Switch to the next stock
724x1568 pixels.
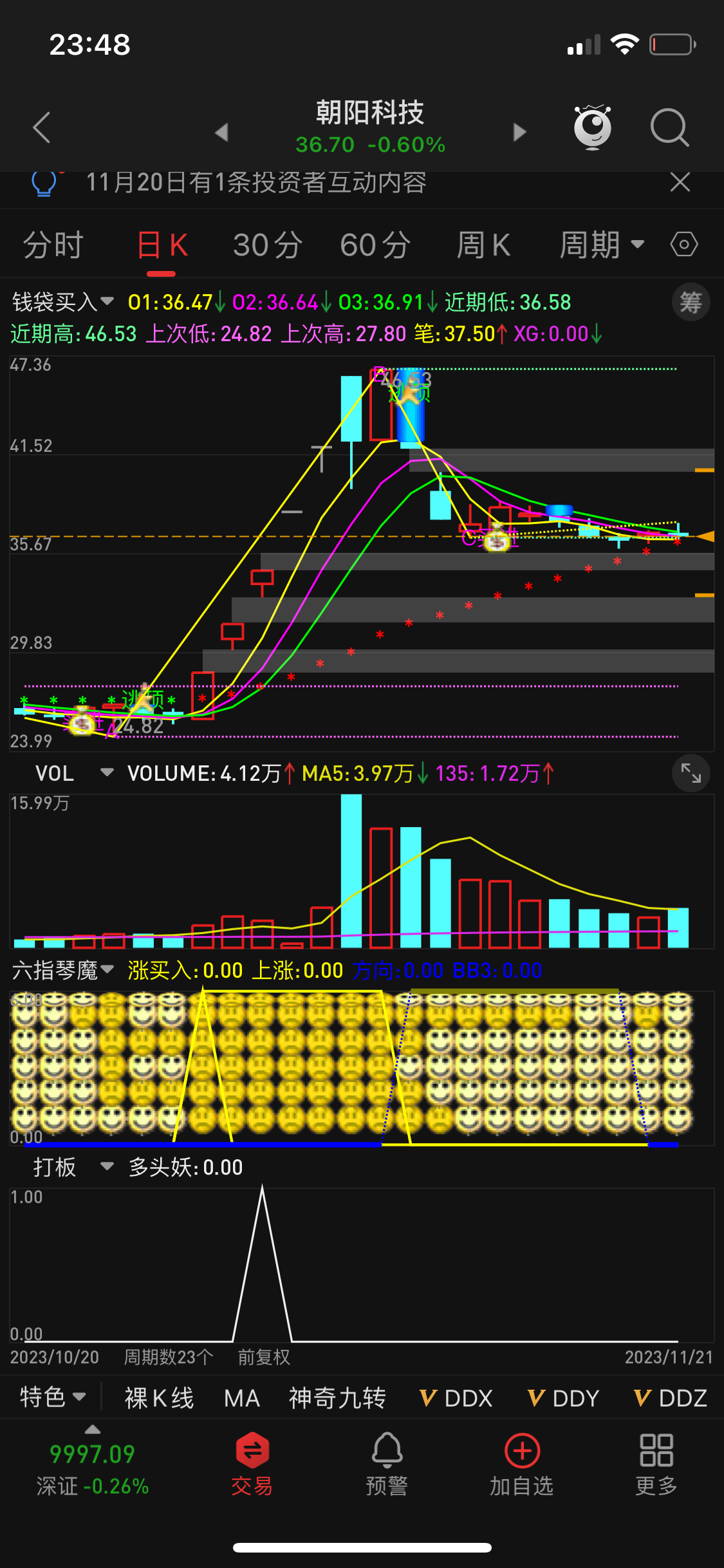[x=519, y=132]
